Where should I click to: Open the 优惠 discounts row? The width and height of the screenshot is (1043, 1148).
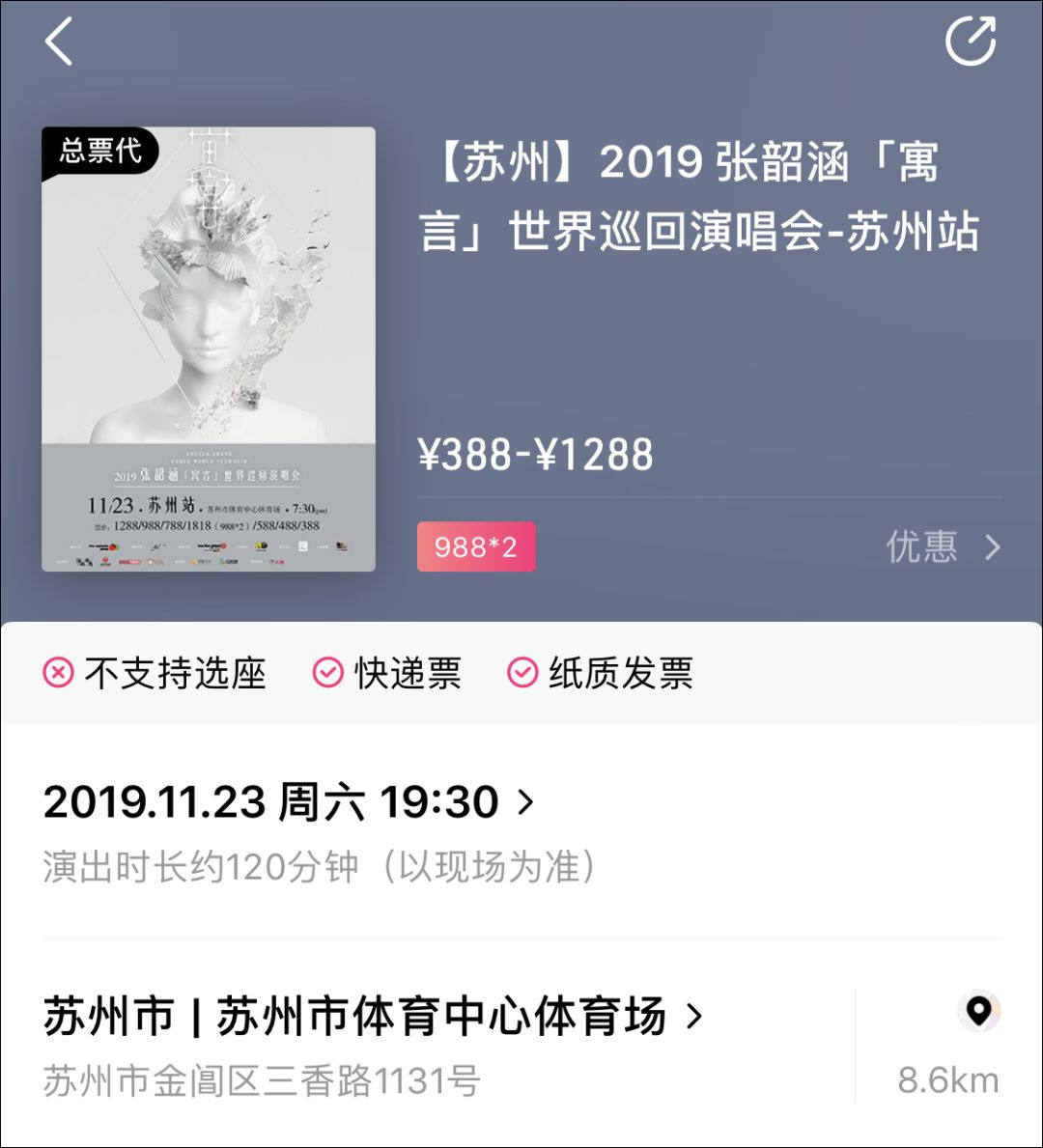pos(942,547)
